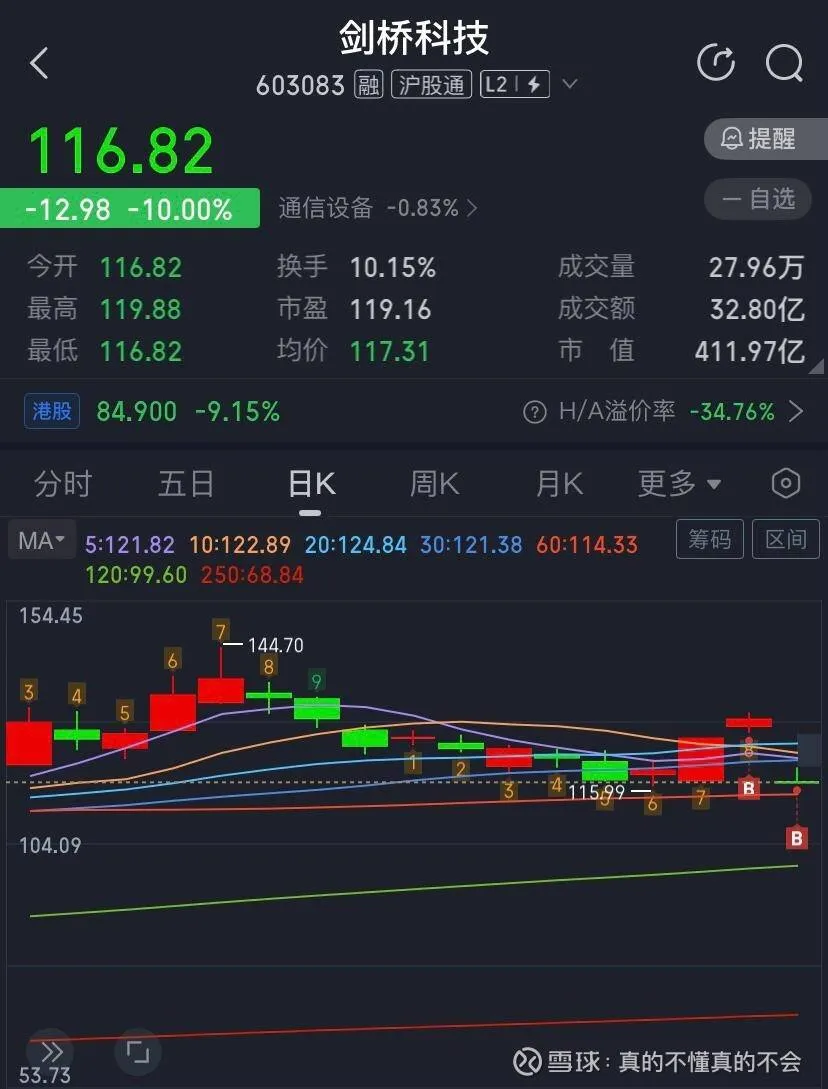The height and width of the screenshot is (1089, 828).
Task: Expand the chart to full screen
Action: point(138,1052)
